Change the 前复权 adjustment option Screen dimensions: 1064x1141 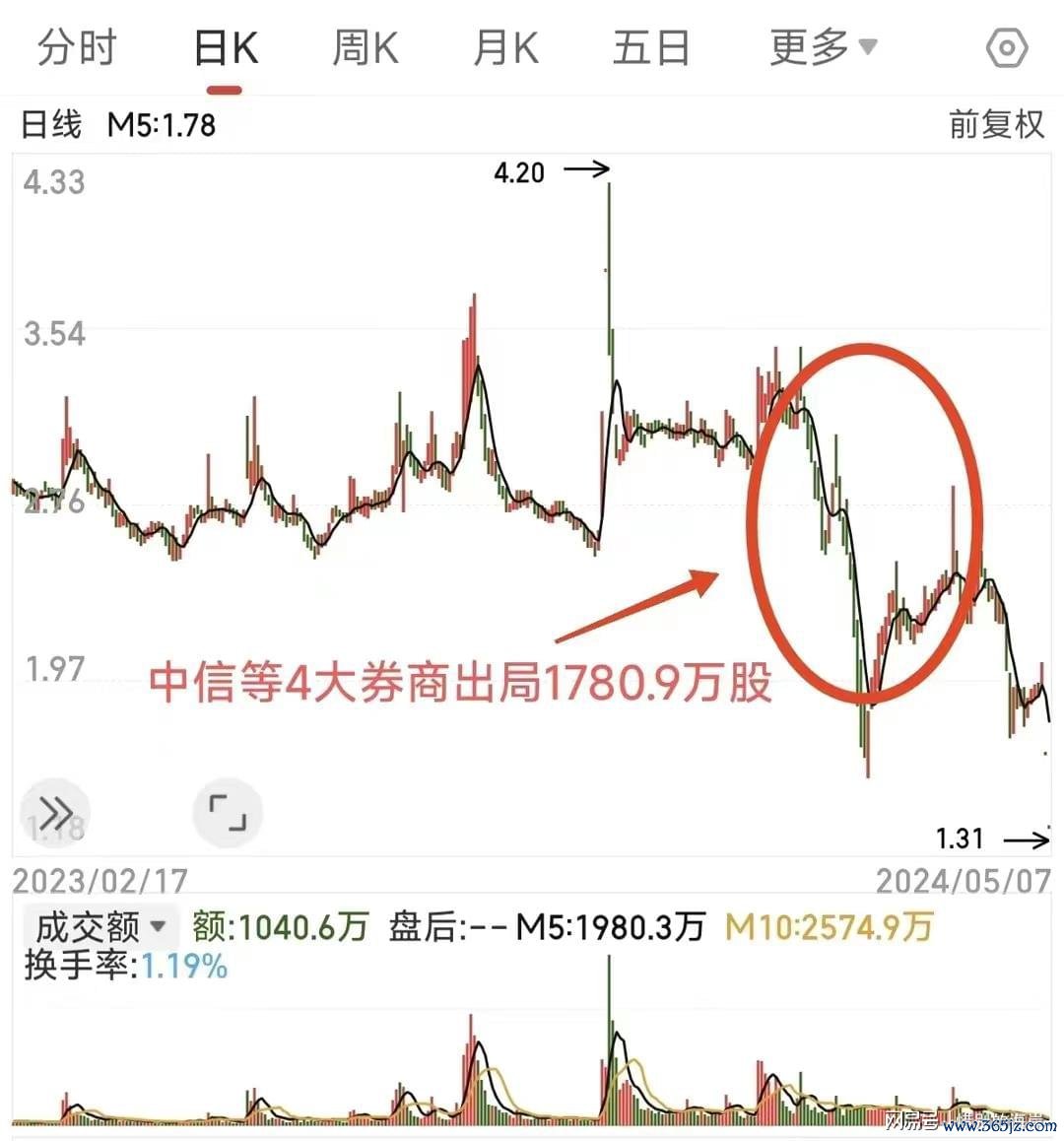point(996,125)
